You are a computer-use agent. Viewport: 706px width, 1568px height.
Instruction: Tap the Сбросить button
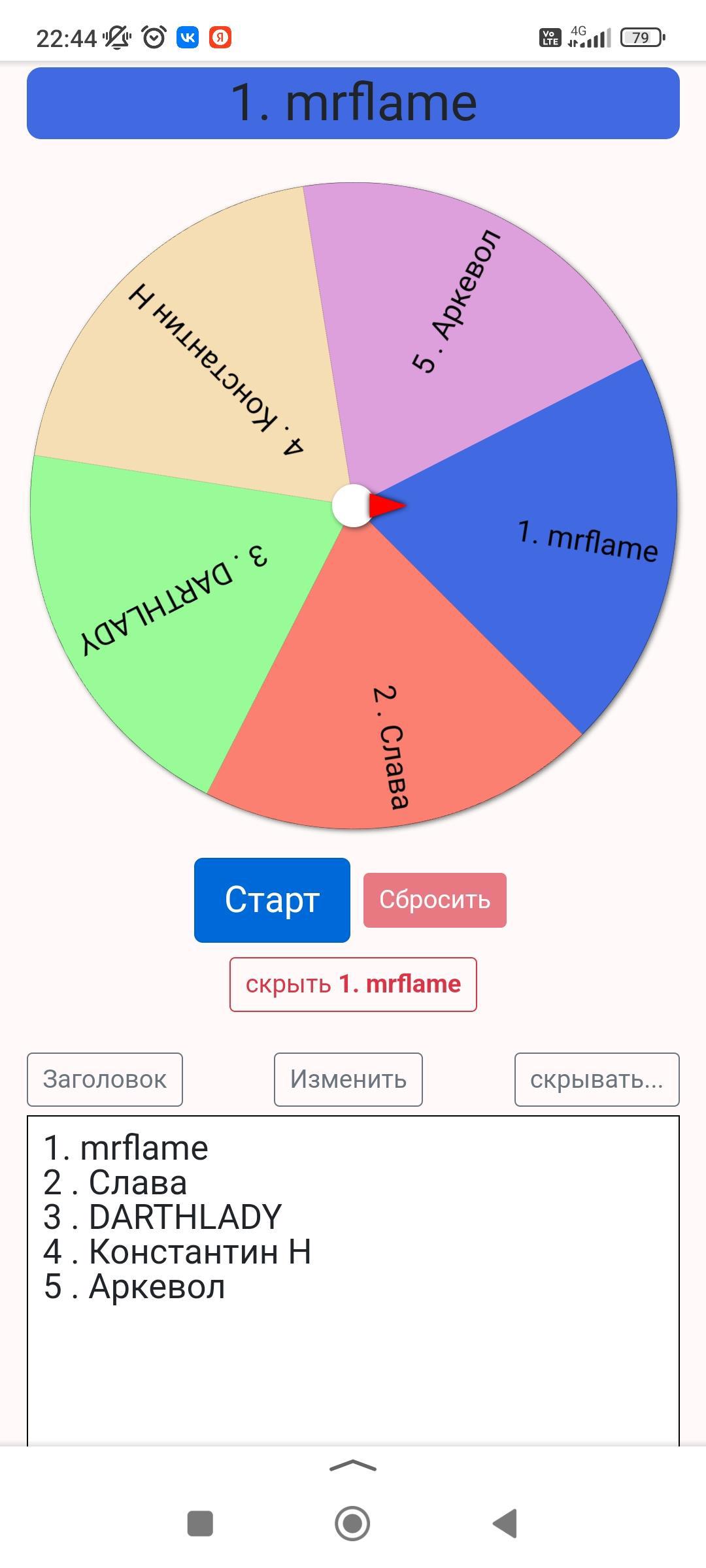[x=435, y=900]
